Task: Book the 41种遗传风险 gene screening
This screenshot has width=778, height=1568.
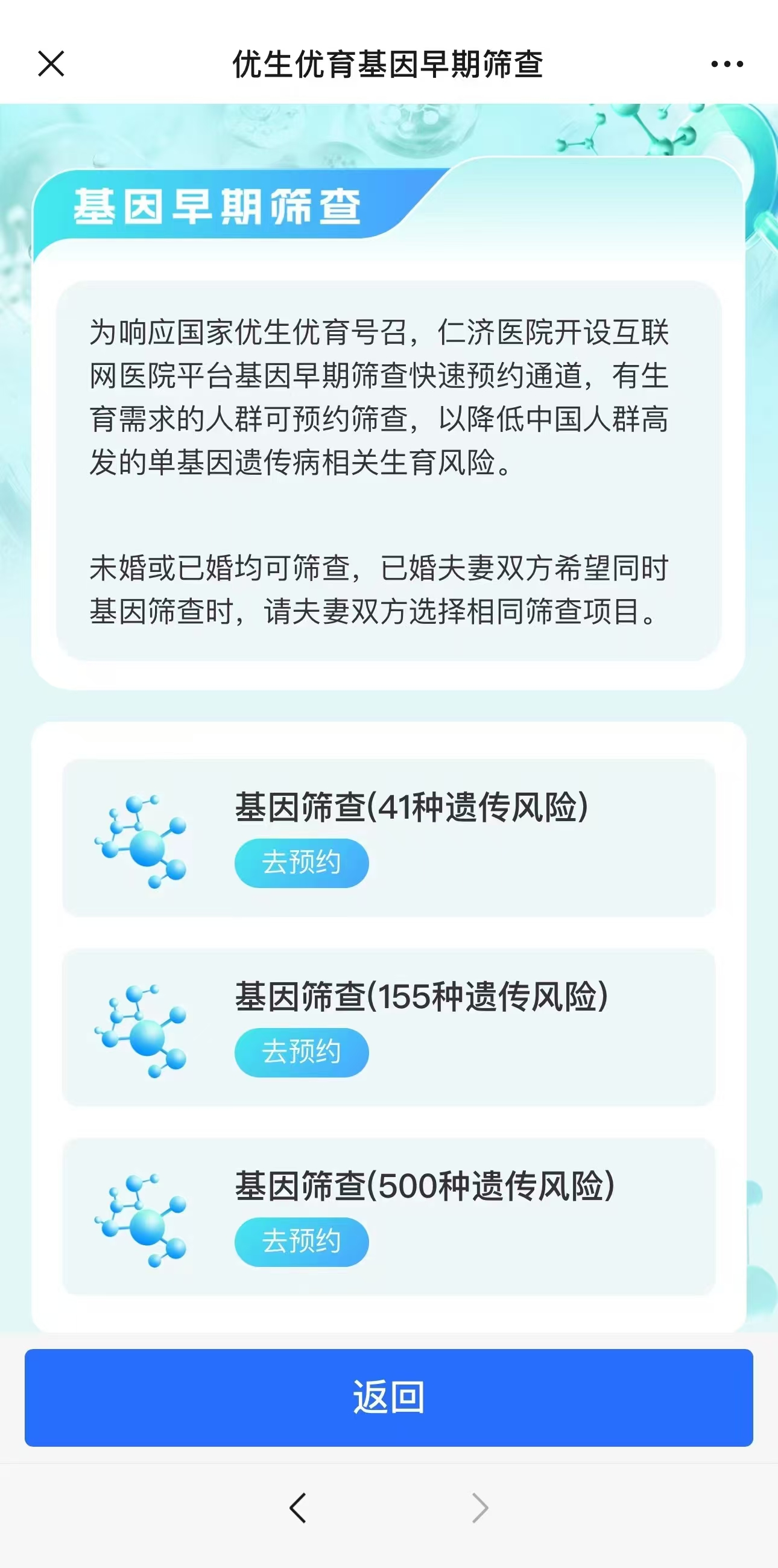Action: pos(301,863)
